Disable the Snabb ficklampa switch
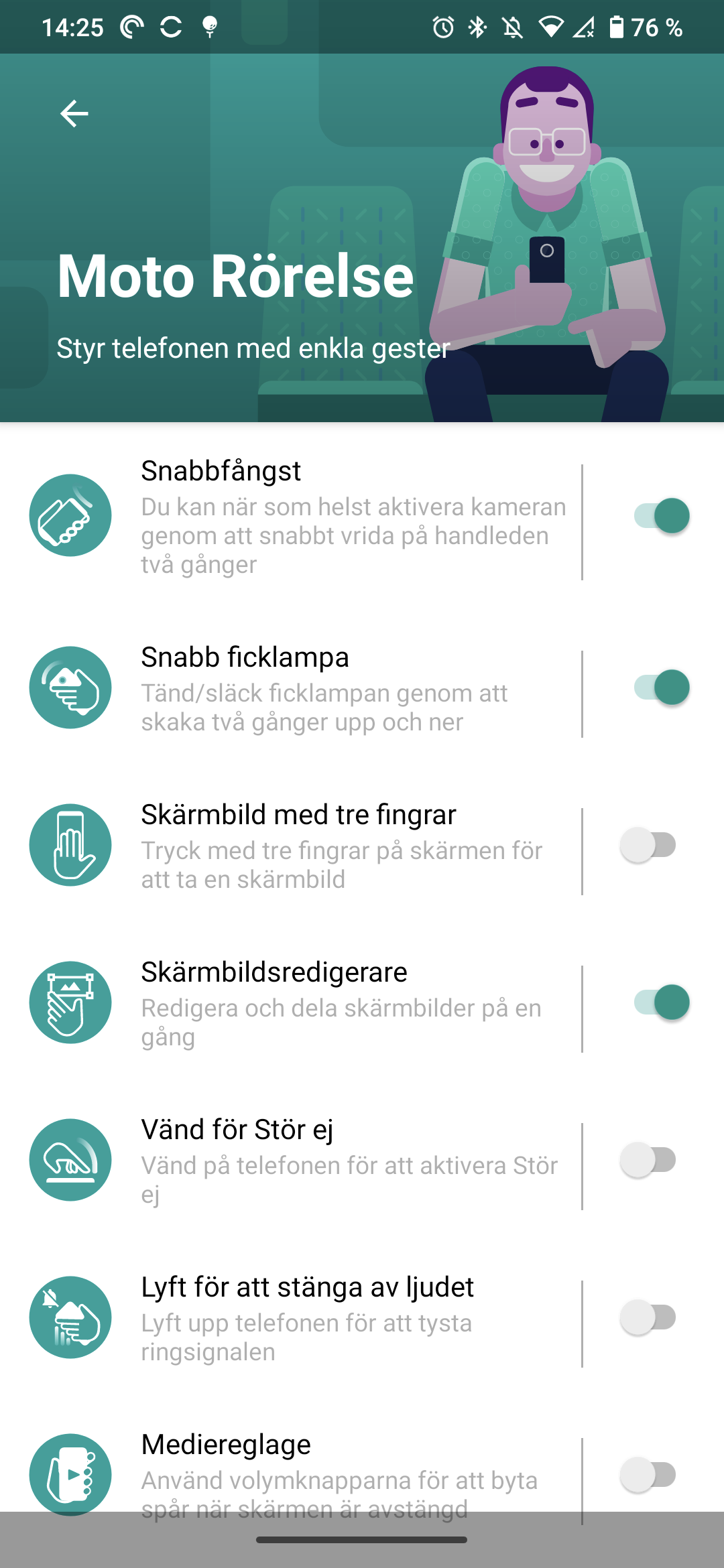The height and width of the screenshot is (1568, 724). click(661, 688)
